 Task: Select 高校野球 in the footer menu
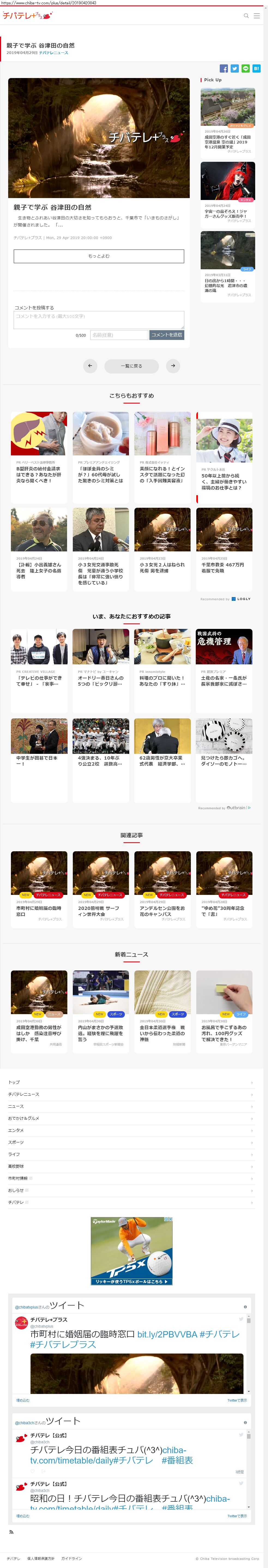click(16, 1166)
